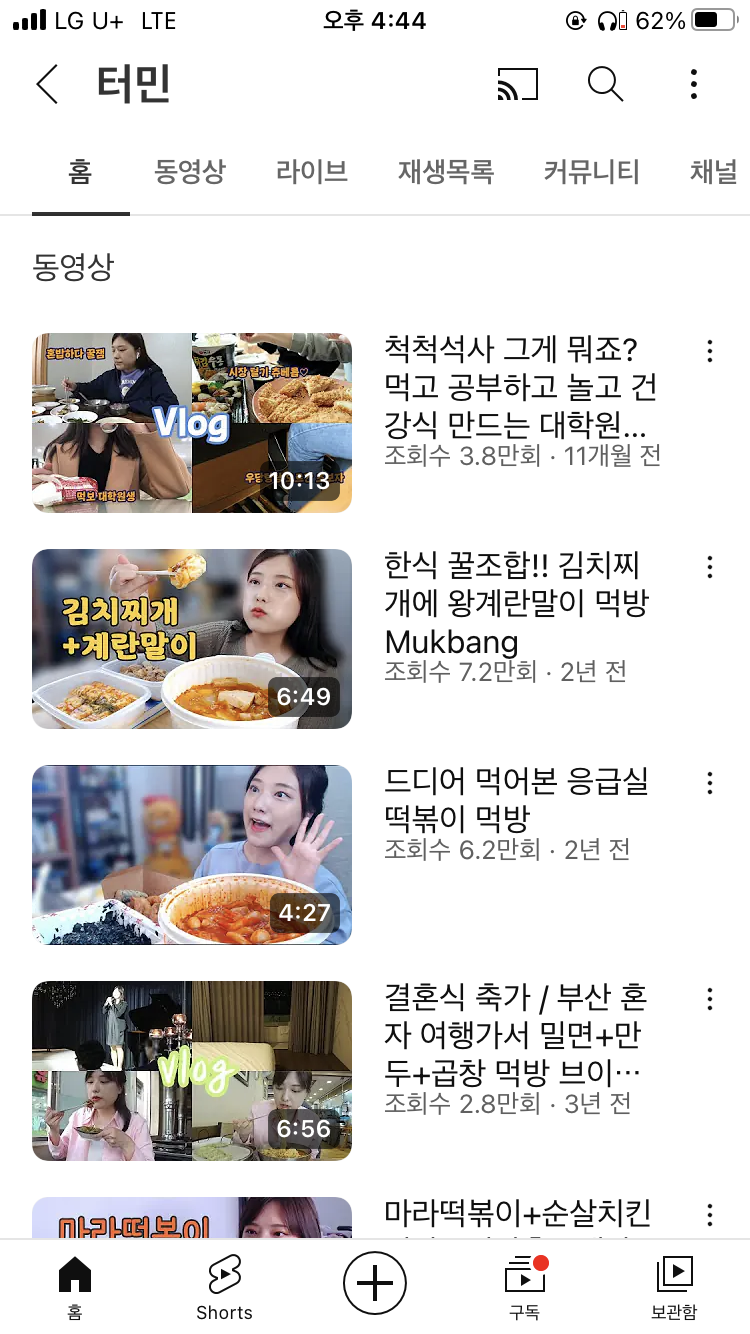The height and width of the screenshot is (1334, 750).
Task: Open more options for 결혼식 축가 video
Action: 709,999
